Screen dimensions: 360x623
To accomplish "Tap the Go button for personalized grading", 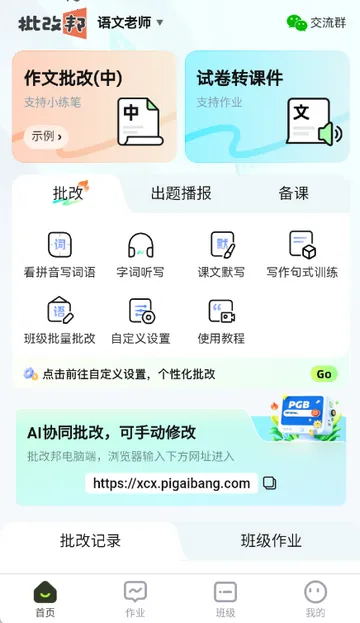I will 324,374.
